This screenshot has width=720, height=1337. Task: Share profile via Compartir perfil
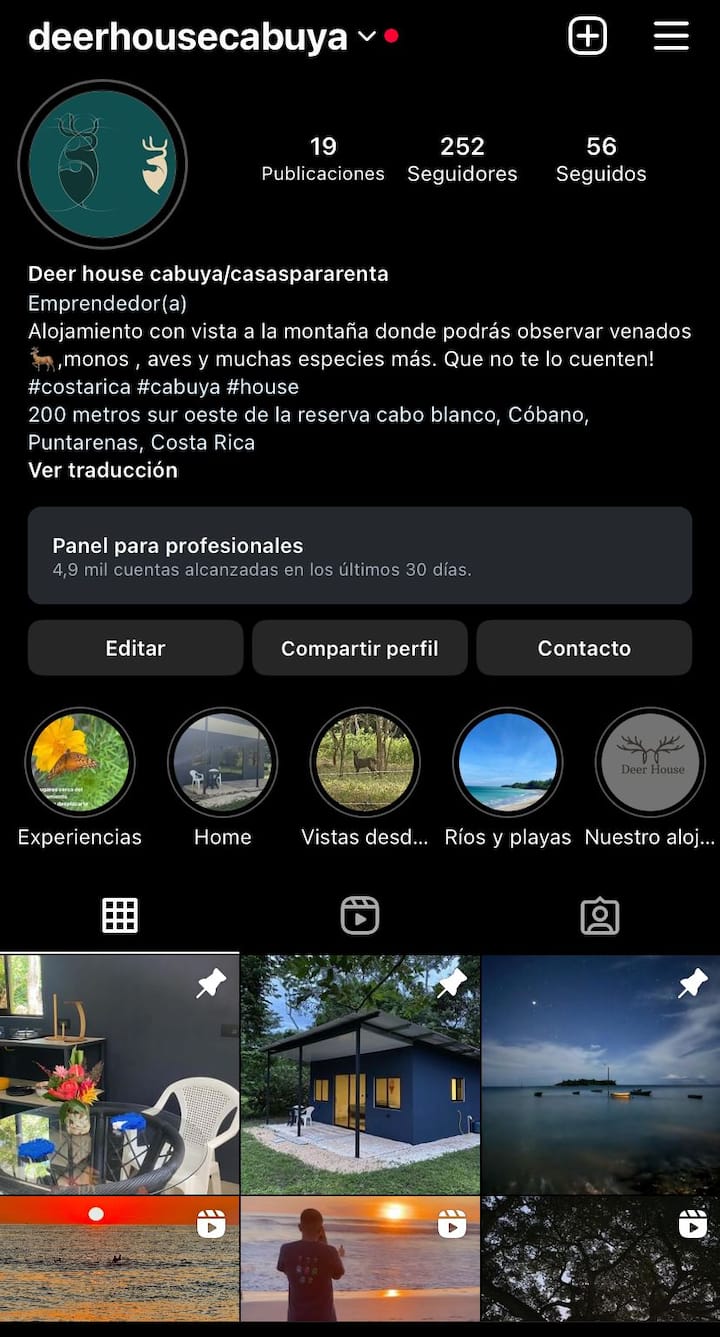[x=359, y=648]
